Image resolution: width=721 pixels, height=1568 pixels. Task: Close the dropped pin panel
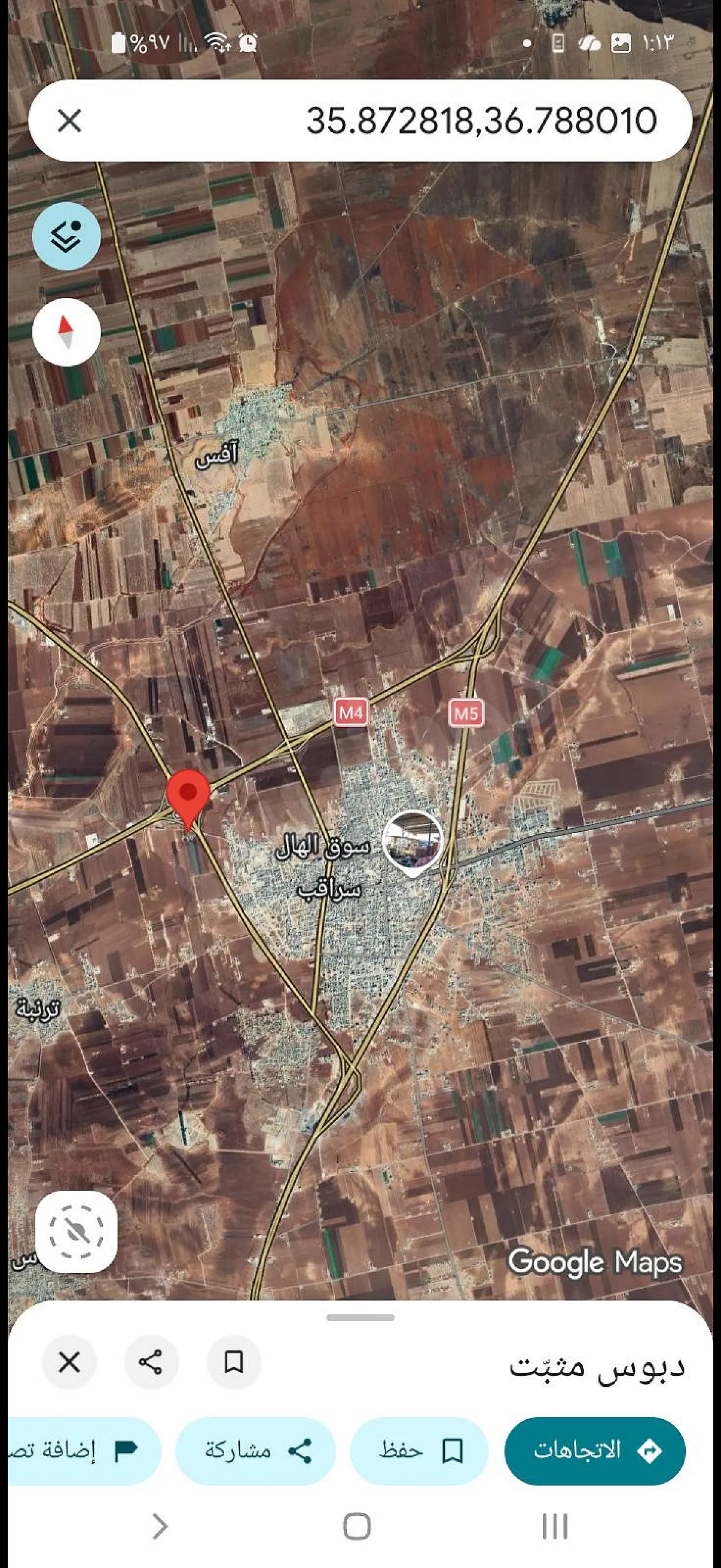pyautogui.click(x=69, y=1362)
